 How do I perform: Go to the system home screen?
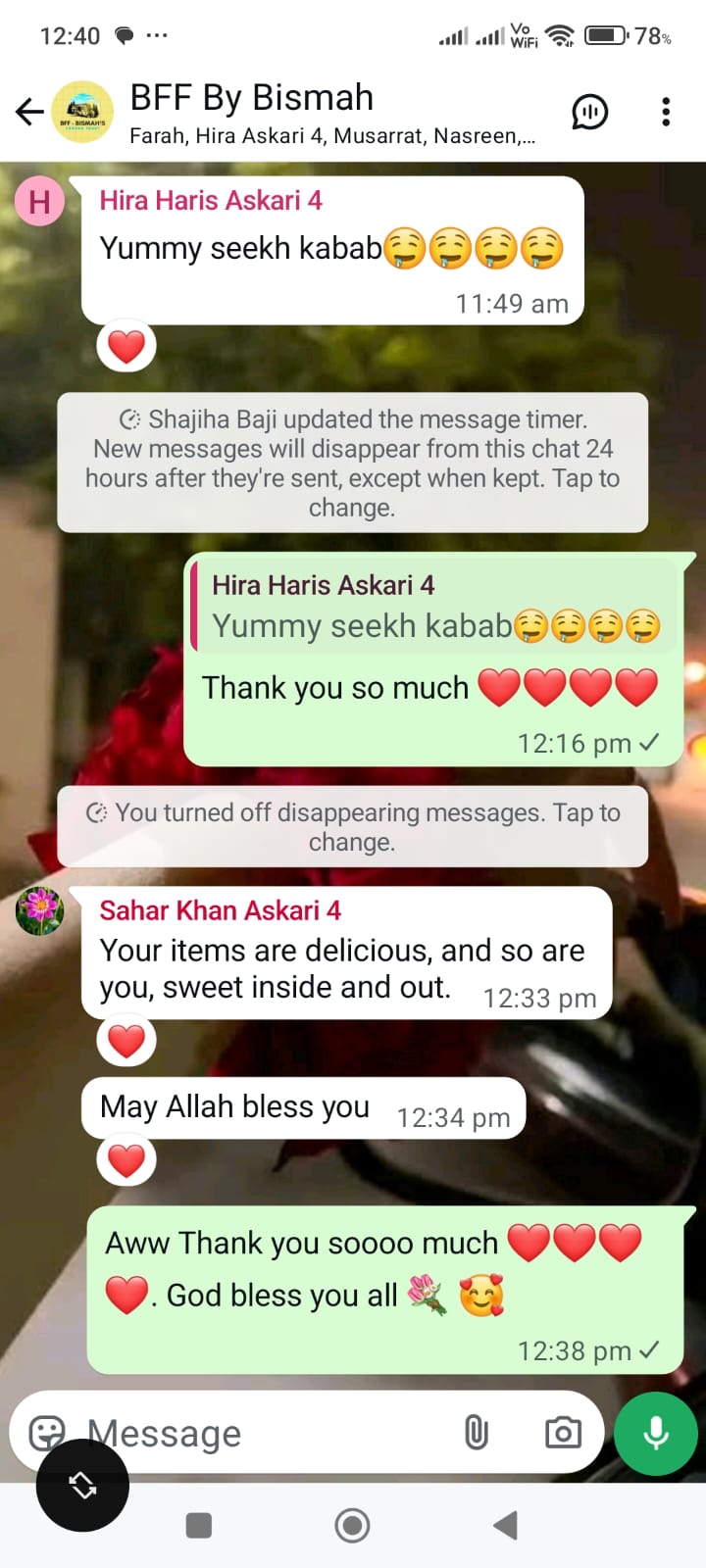(x=352, y=1525)
